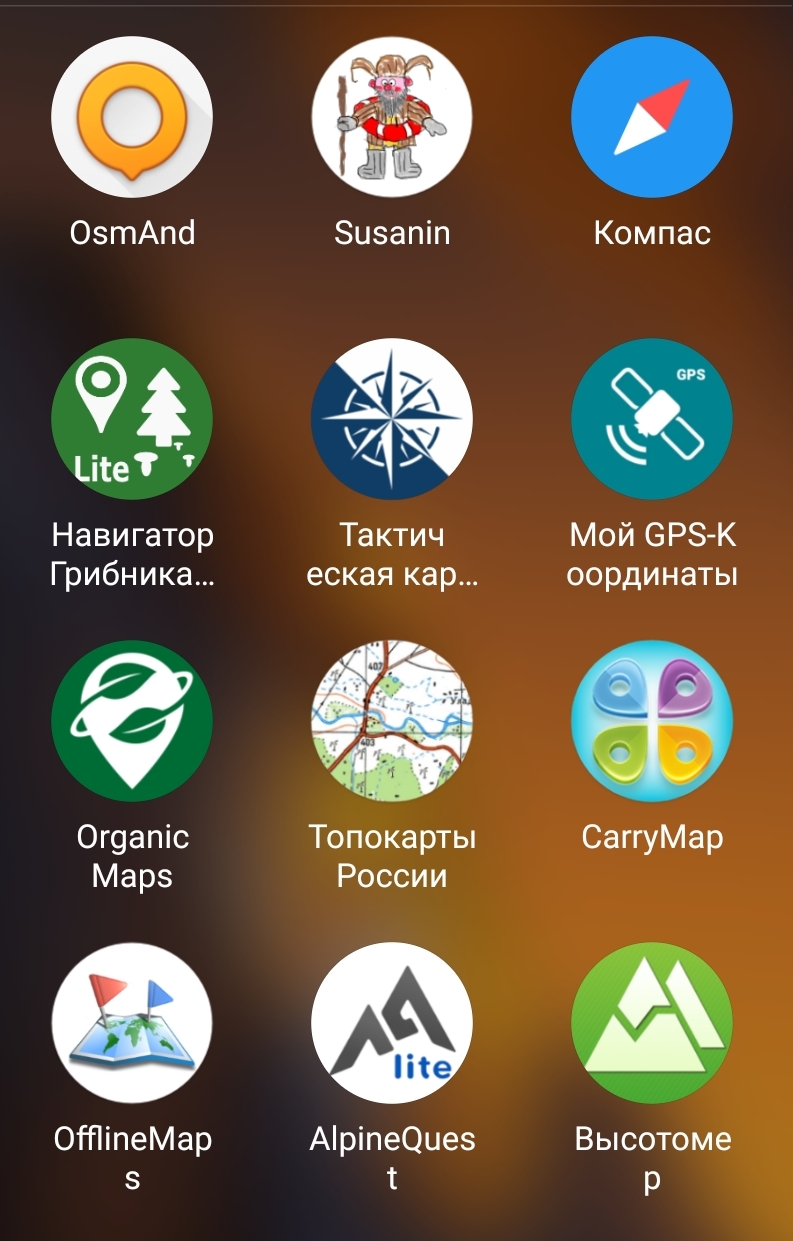Open the CarryMap app
This screenshot has width=793, height=1241.
point(652,721)
